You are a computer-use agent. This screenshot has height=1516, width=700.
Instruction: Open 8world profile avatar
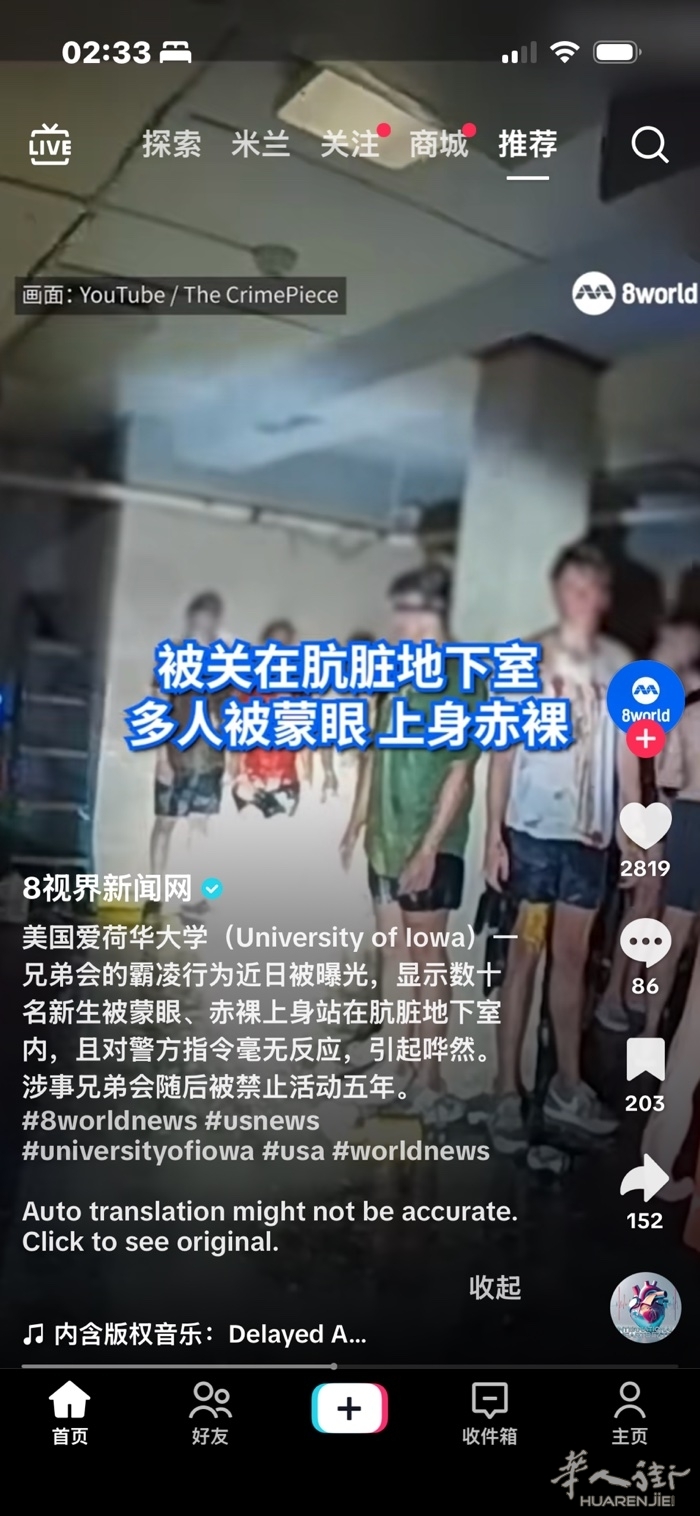[x=645, y=696]
